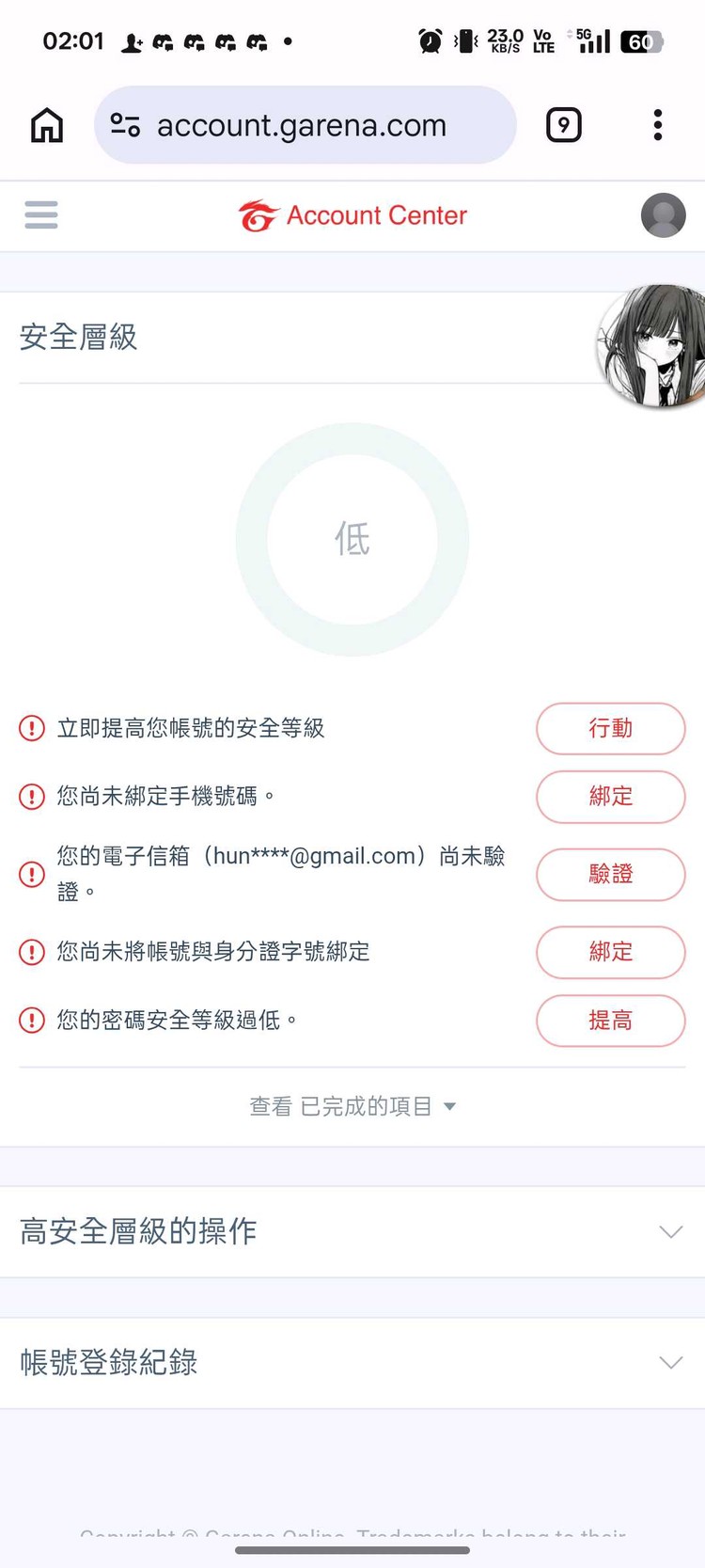Tap the home icon in the browser toolbar

point(46,124)
